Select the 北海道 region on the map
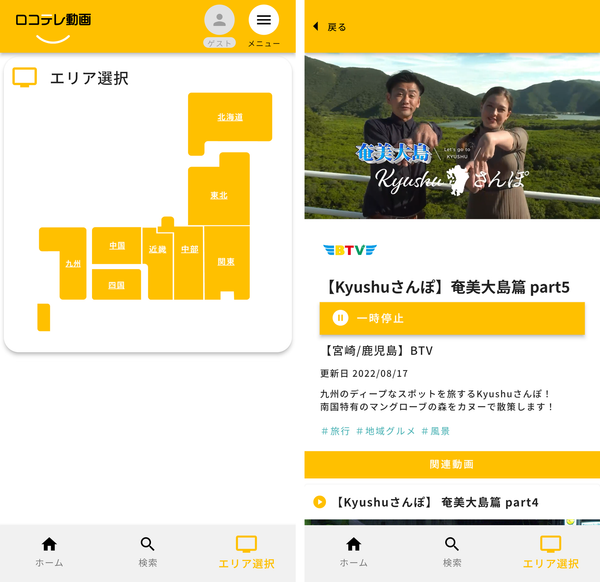This screenshot has width=600, height=582. point(230,117)
